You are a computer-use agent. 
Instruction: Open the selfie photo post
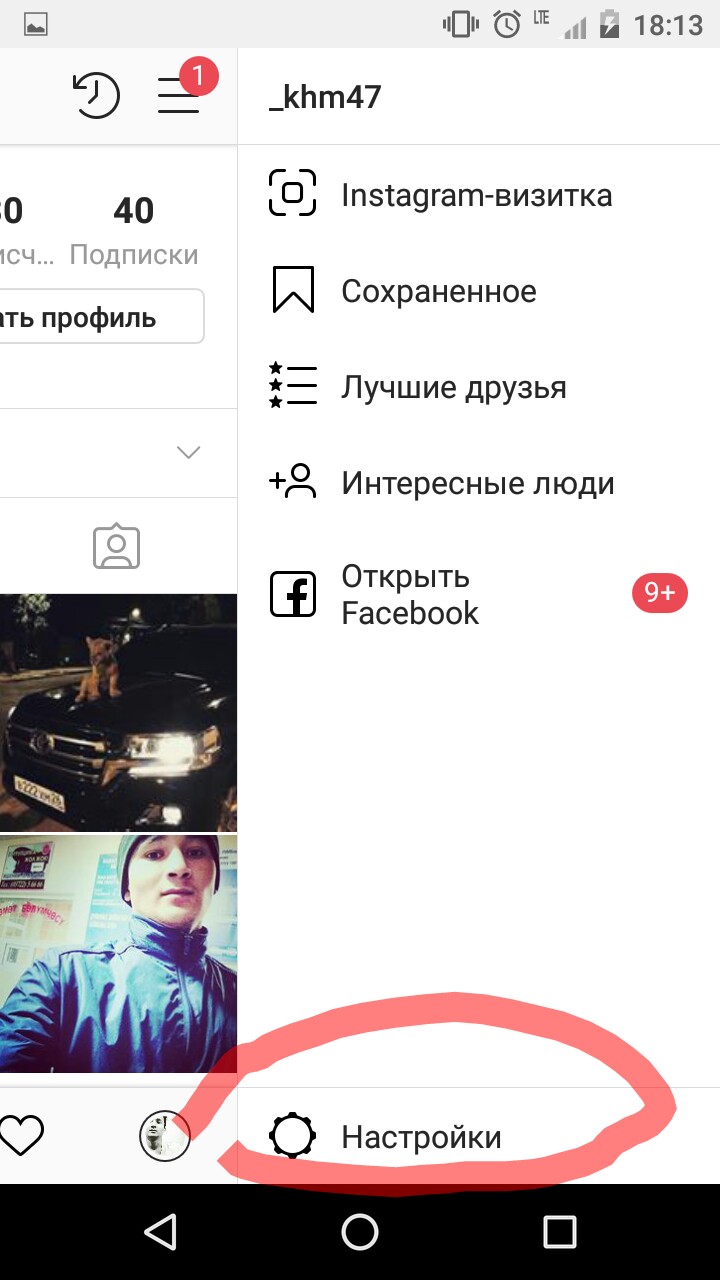tap(118, 953)
